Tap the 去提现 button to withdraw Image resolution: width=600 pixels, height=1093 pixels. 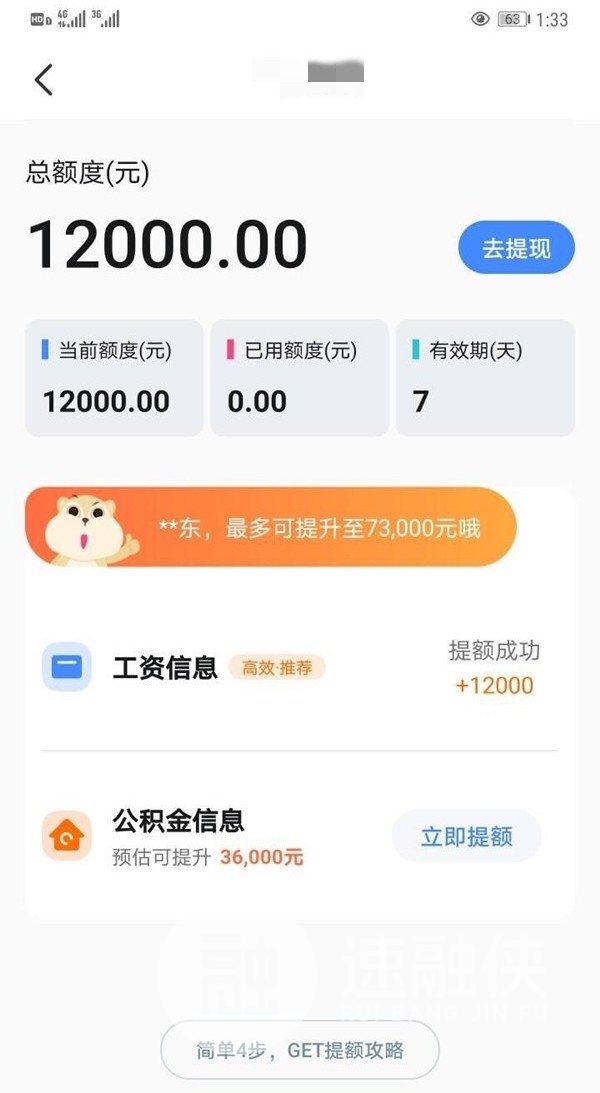tap(516, 248)
